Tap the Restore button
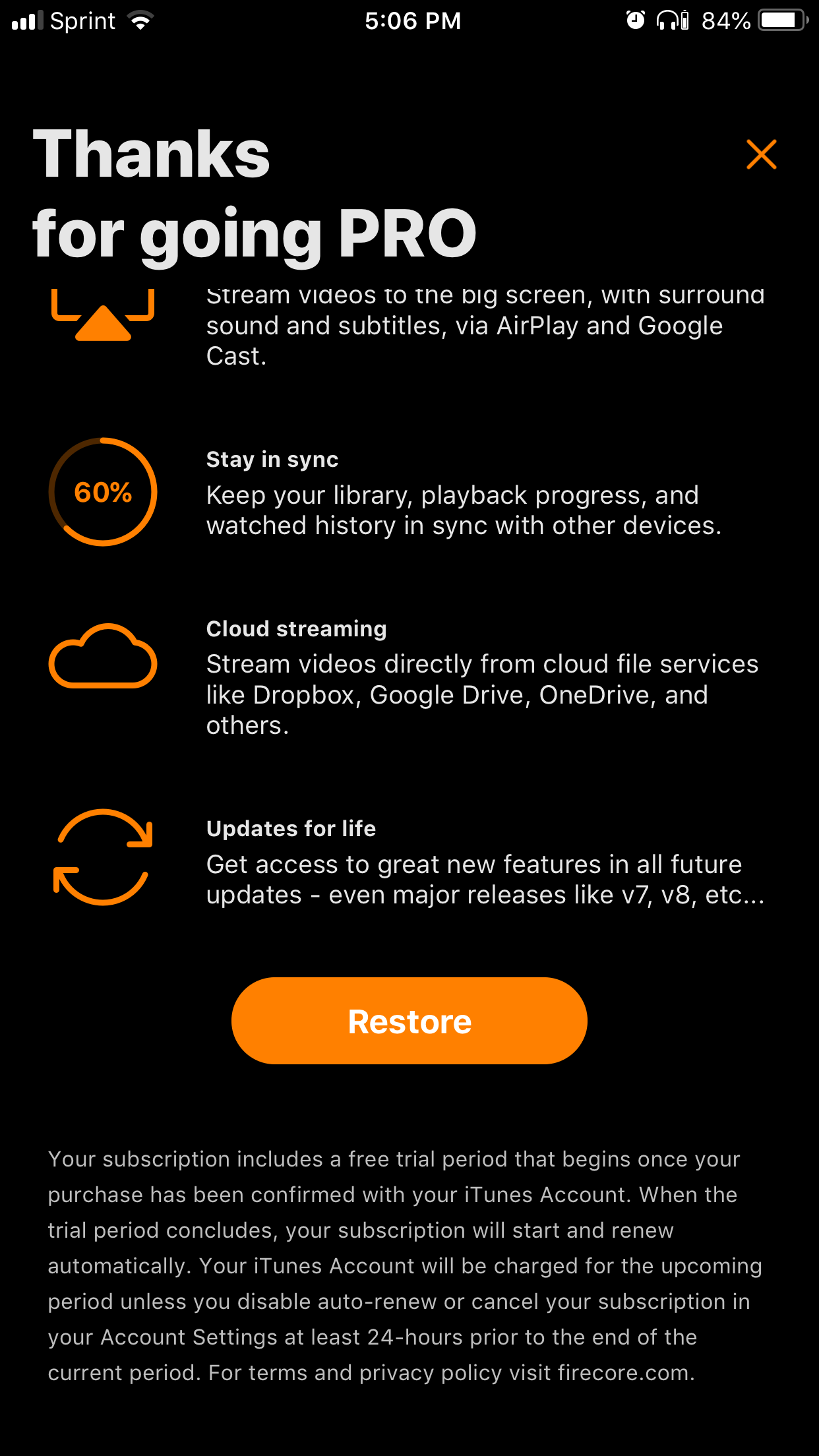The width and height of the screenshot is (819, 1456). click(409, 1021)
